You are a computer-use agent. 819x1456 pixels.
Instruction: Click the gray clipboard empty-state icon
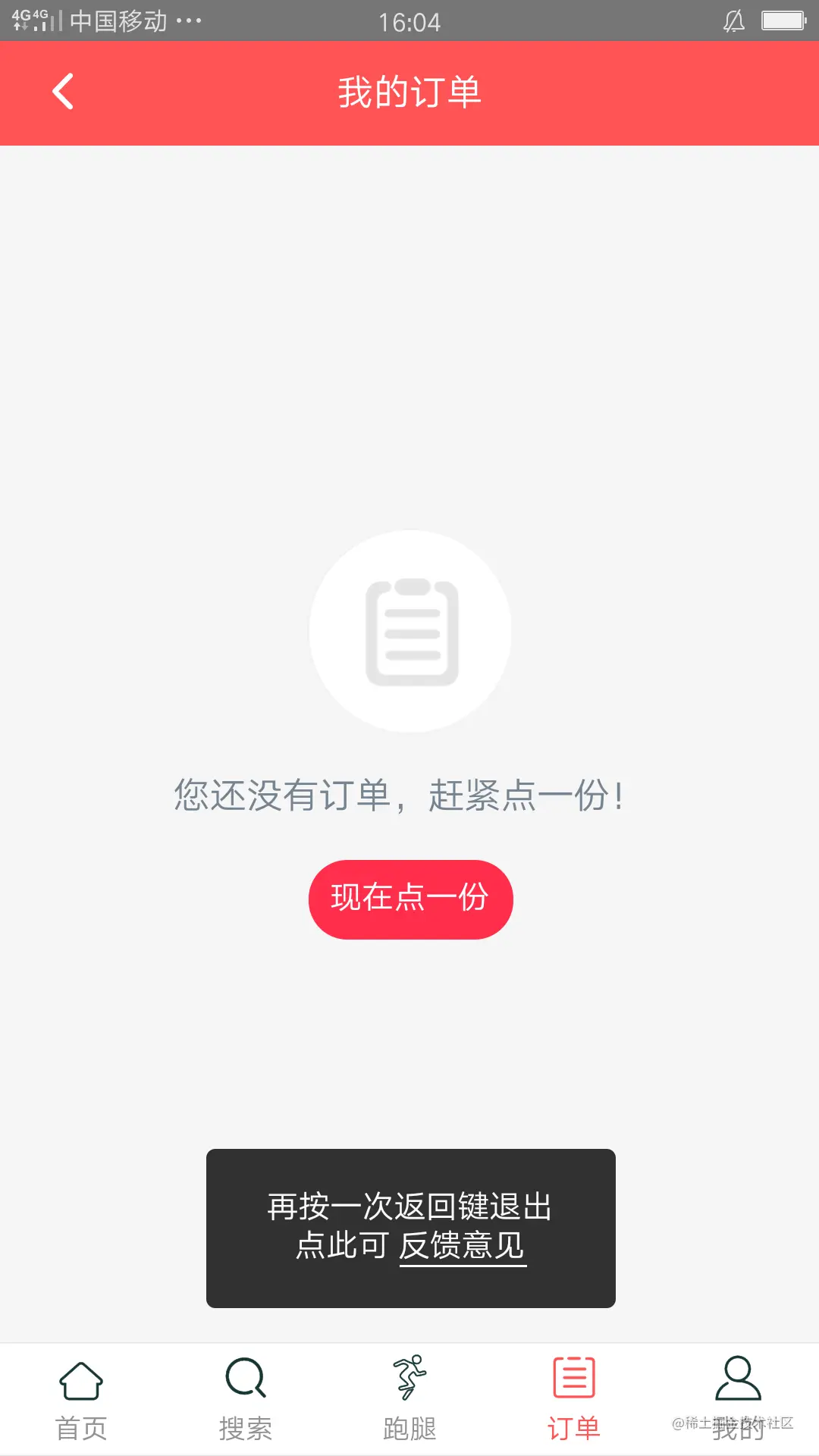click(409, 629)
